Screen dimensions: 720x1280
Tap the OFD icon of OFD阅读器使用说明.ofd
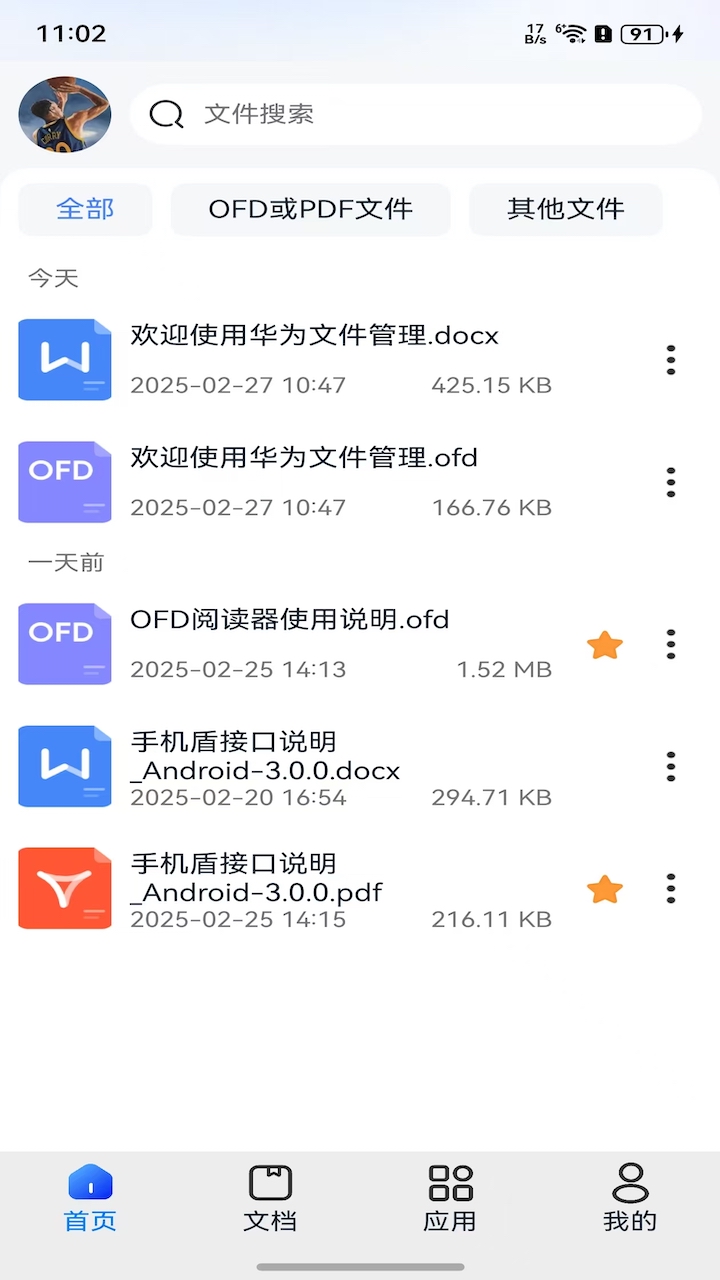point(65,644)
